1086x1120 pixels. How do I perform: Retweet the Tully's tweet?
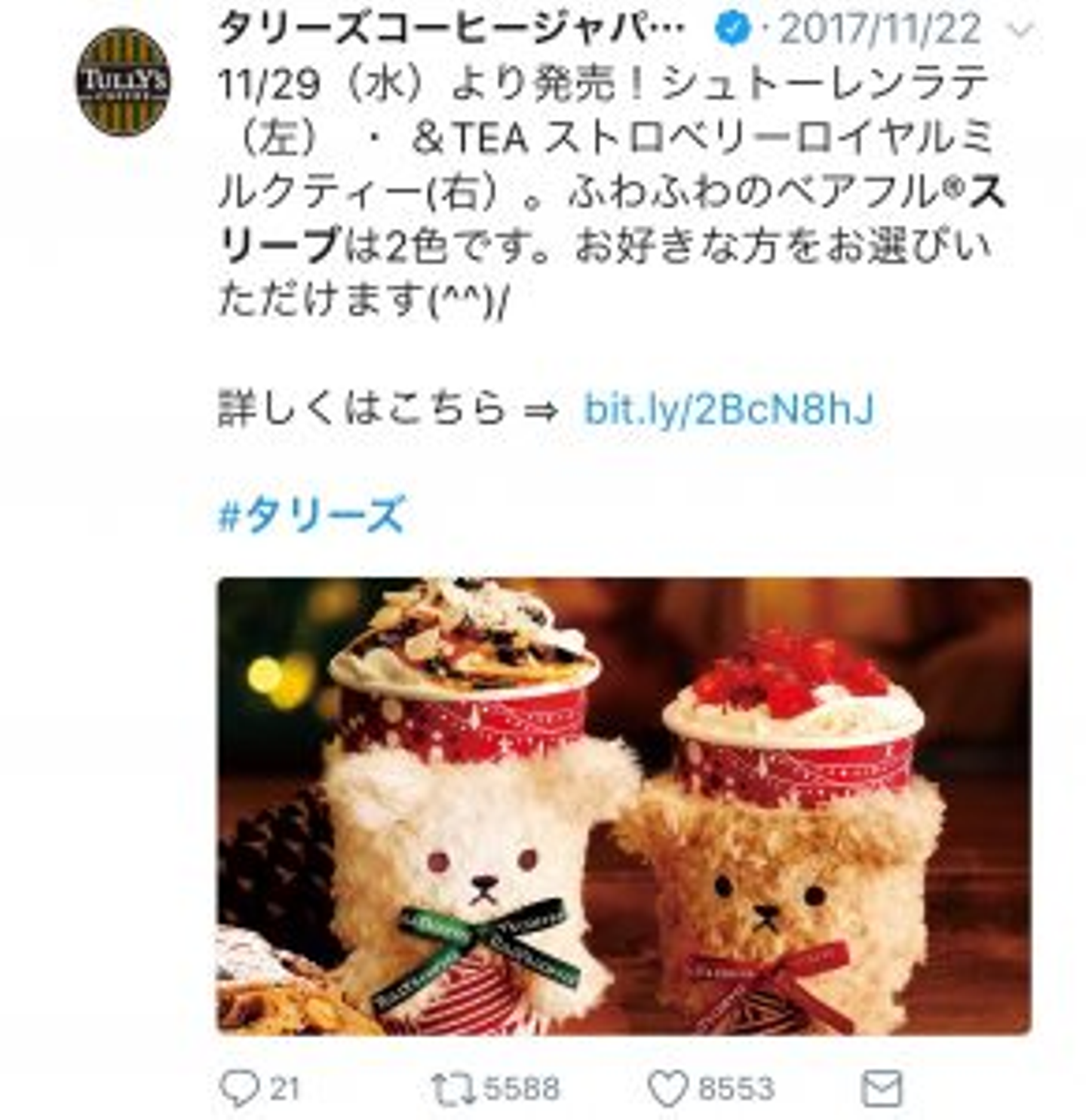point(452,1088)
